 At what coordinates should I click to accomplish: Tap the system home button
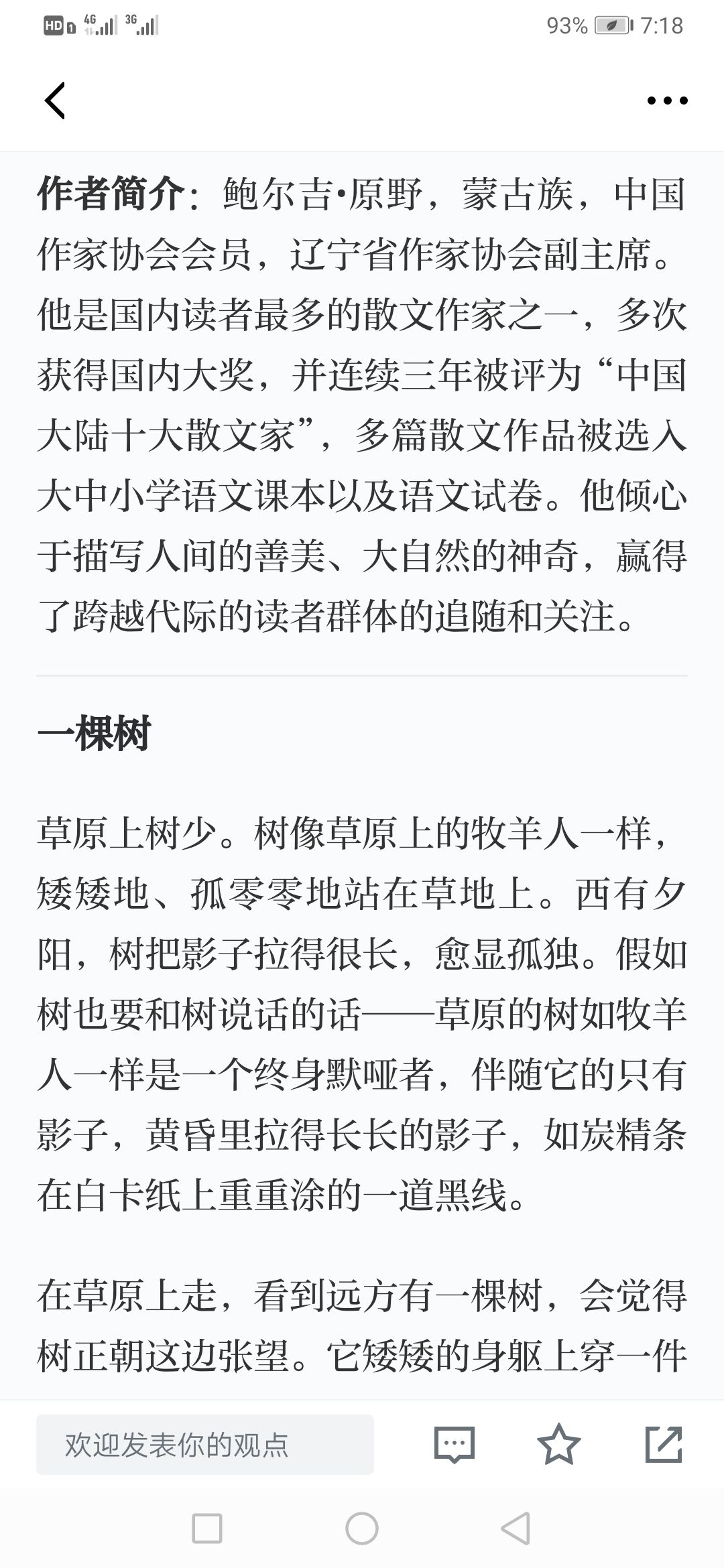(362, 1529)
